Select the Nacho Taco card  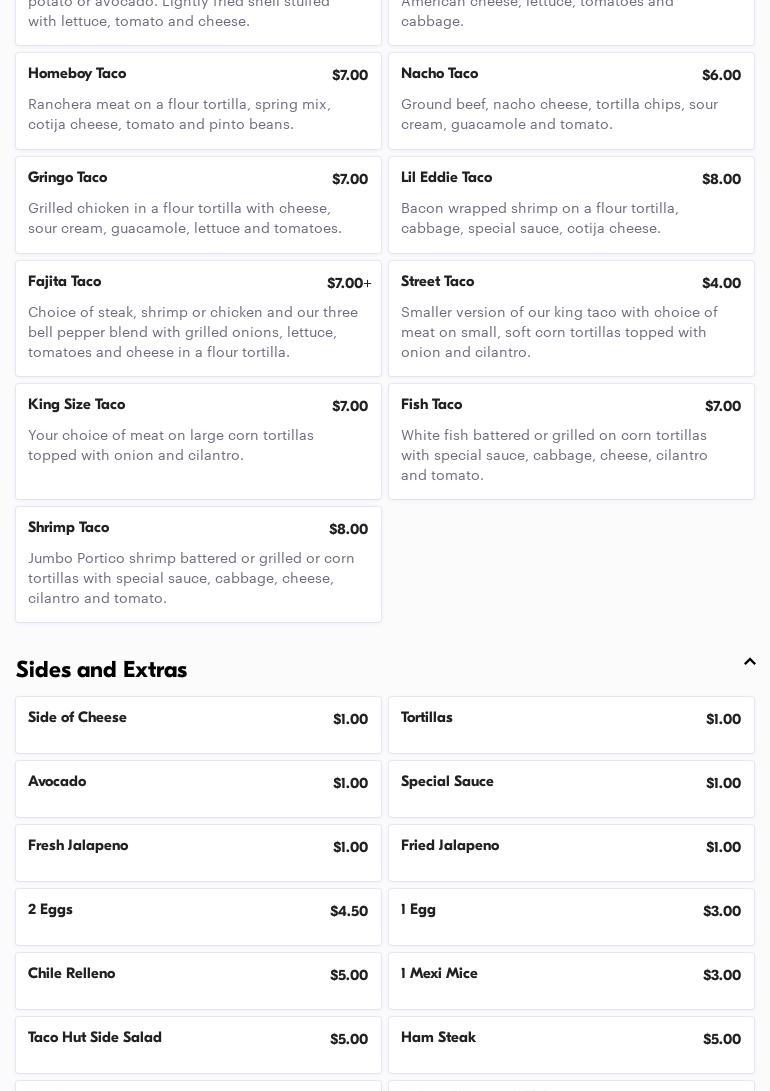tap(571, 101)
